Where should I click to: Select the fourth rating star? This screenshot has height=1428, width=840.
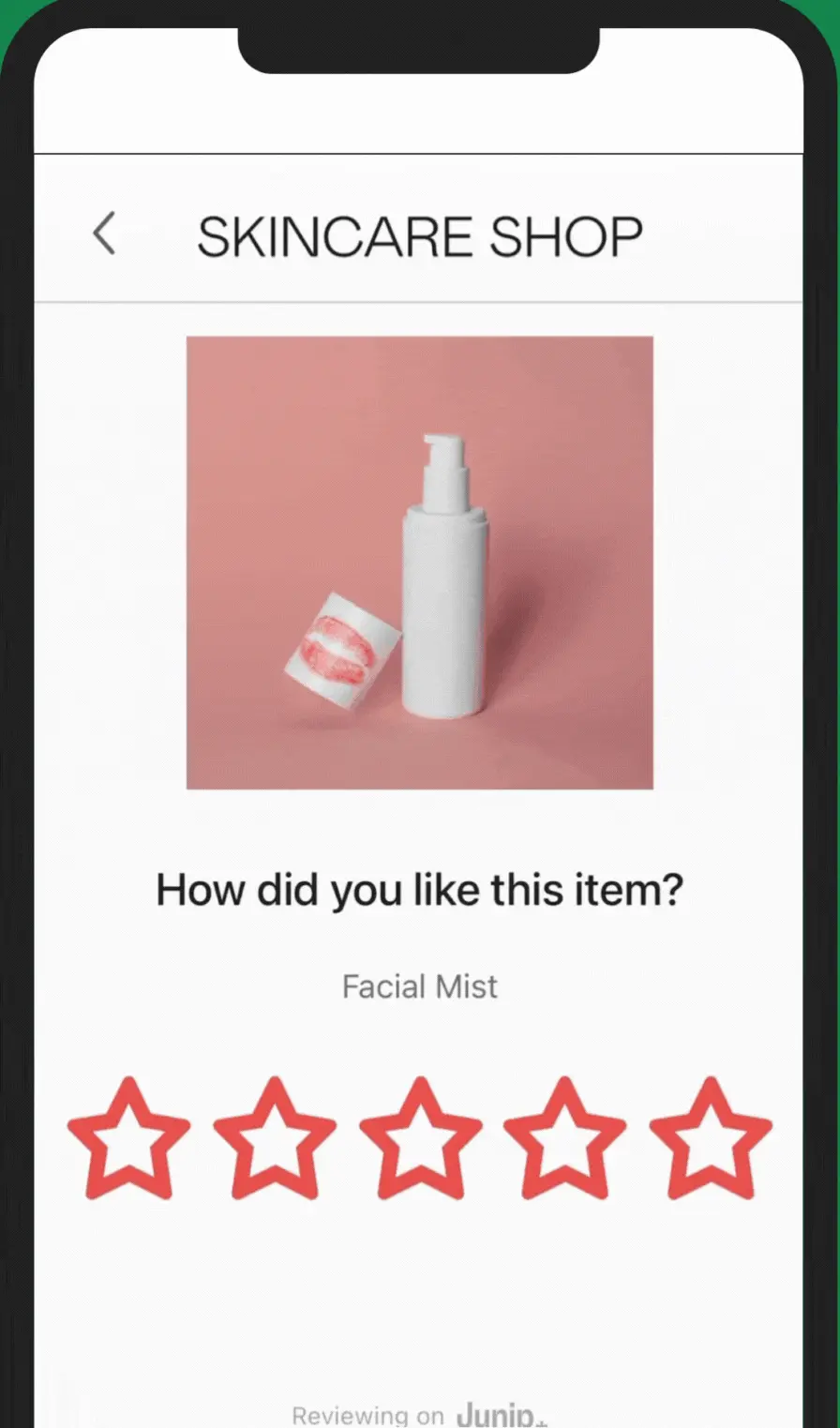coord(564,1140)
